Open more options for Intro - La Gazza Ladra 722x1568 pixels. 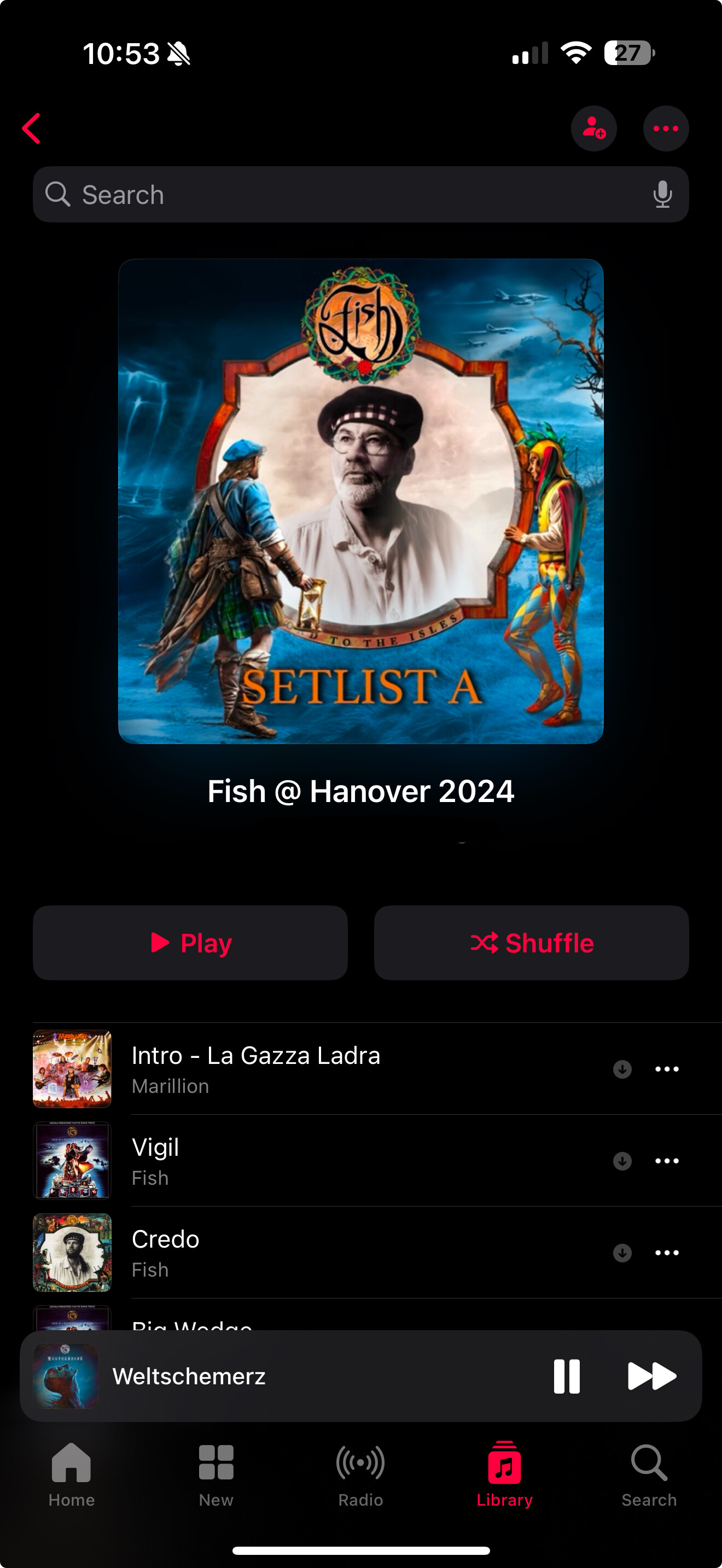[x=667, y=1069]
